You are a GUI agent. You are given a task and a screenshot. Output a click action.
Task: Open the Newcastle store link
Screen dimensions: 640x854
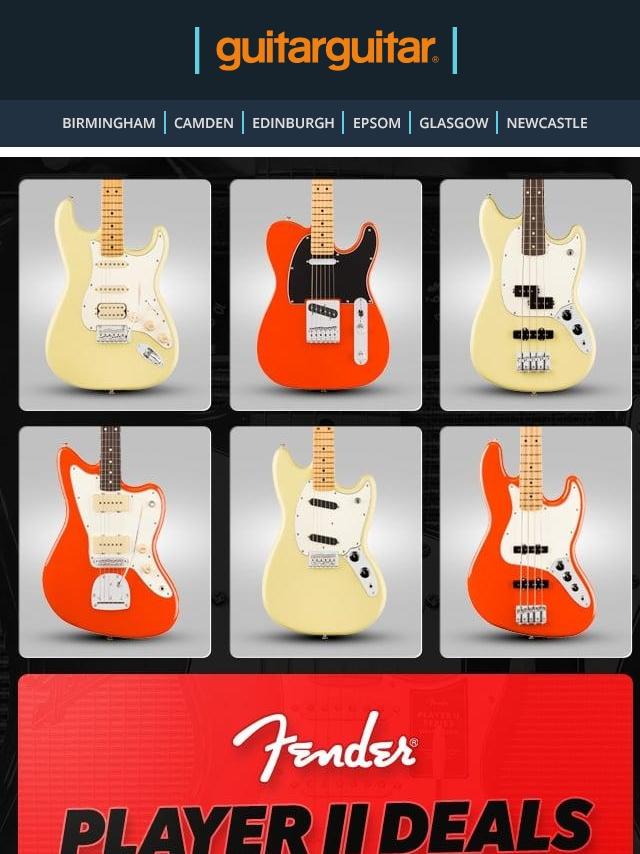pos(547,123)
